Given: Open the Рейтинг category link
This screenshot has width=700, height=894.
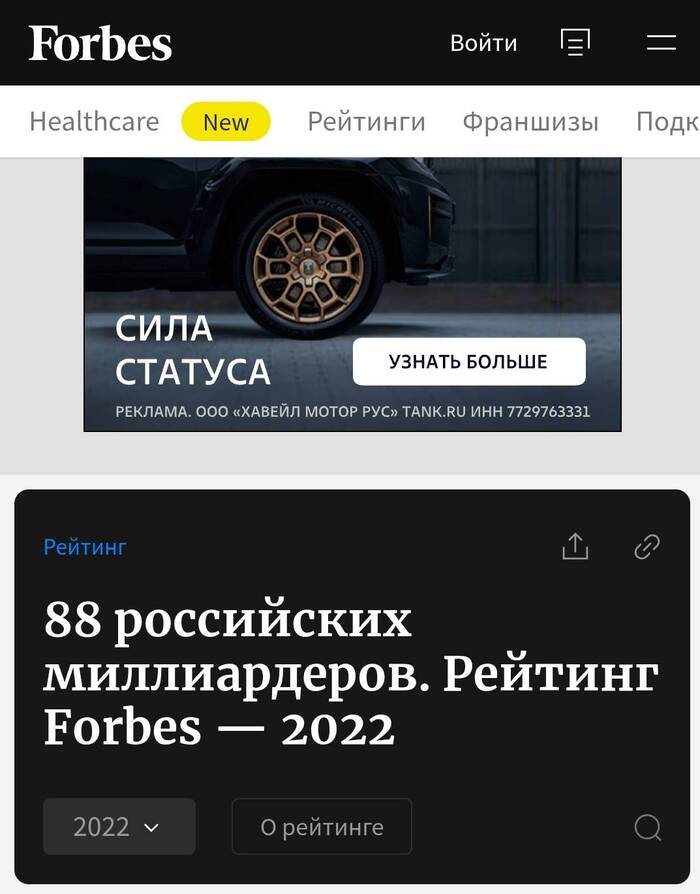Looking at the screenshot, I should click(x=85, y=547).
